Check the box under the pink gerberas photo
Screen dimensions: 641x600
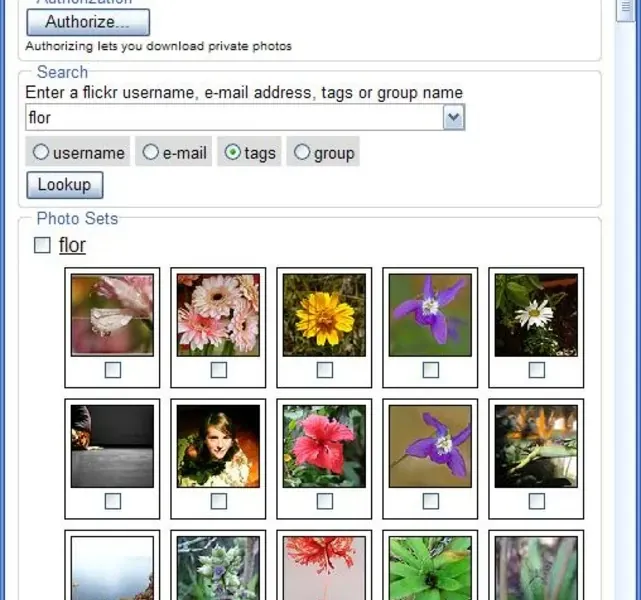click(x=219, y=370)
